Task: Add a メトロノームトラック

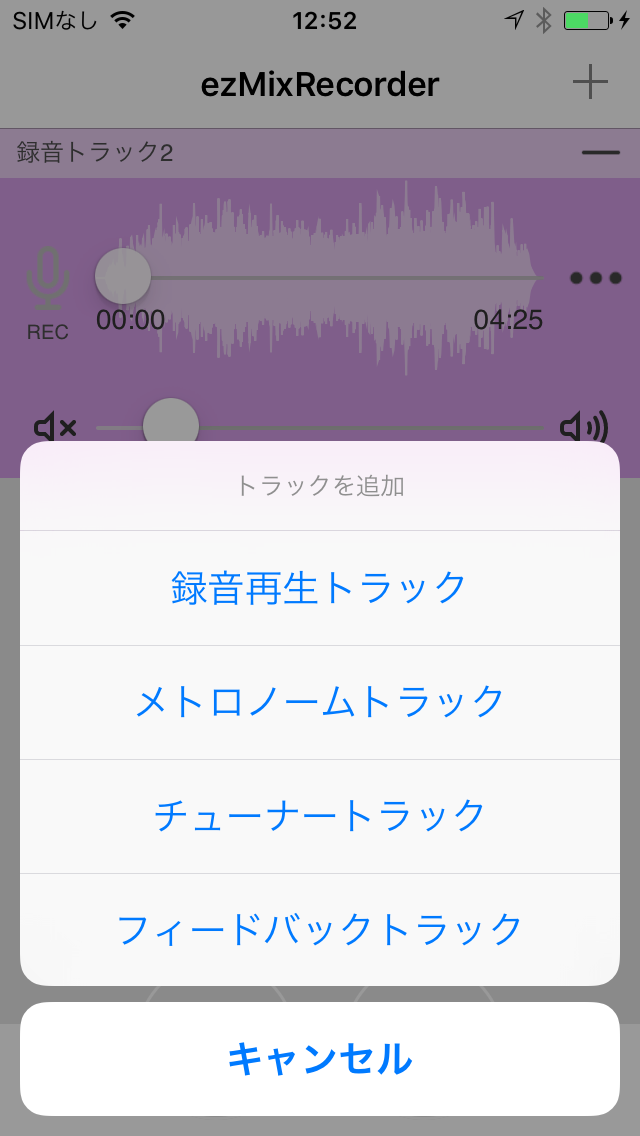Action: point(320,702)
